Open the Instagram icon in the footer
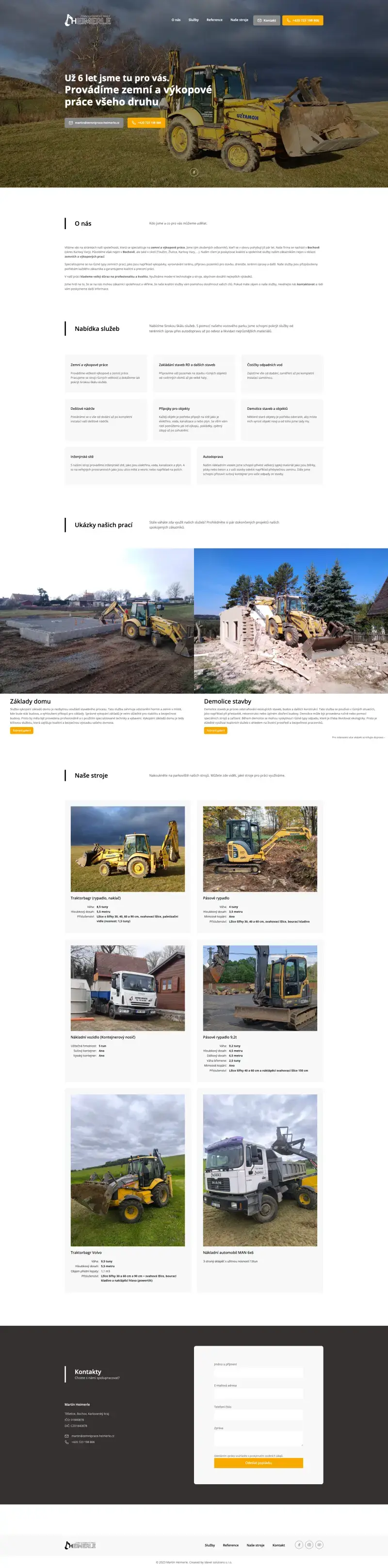 (309, 1545)
